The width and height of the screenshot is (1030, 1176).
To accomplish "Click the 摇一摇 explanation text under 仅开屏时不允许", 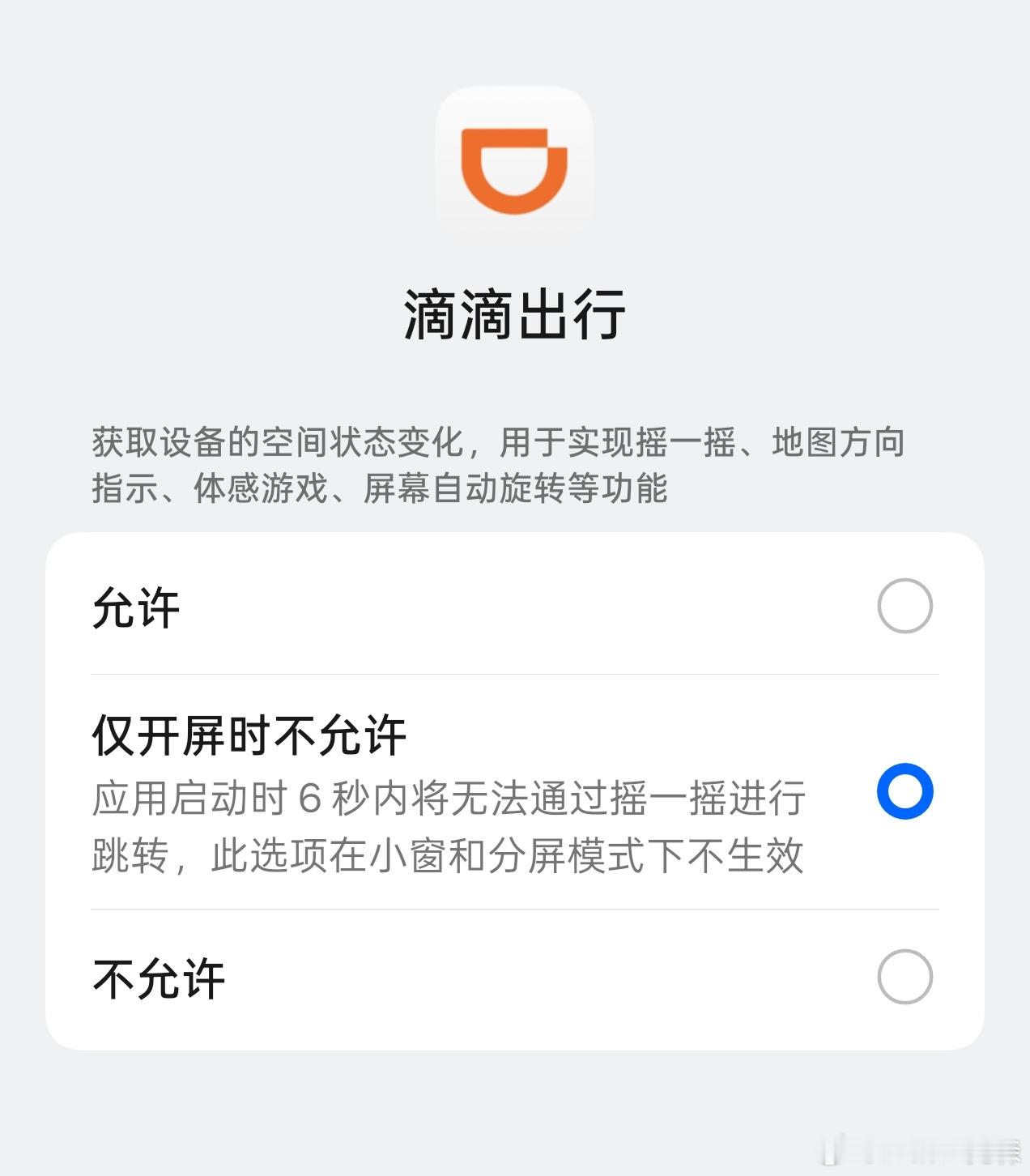I will click(445, 826).
